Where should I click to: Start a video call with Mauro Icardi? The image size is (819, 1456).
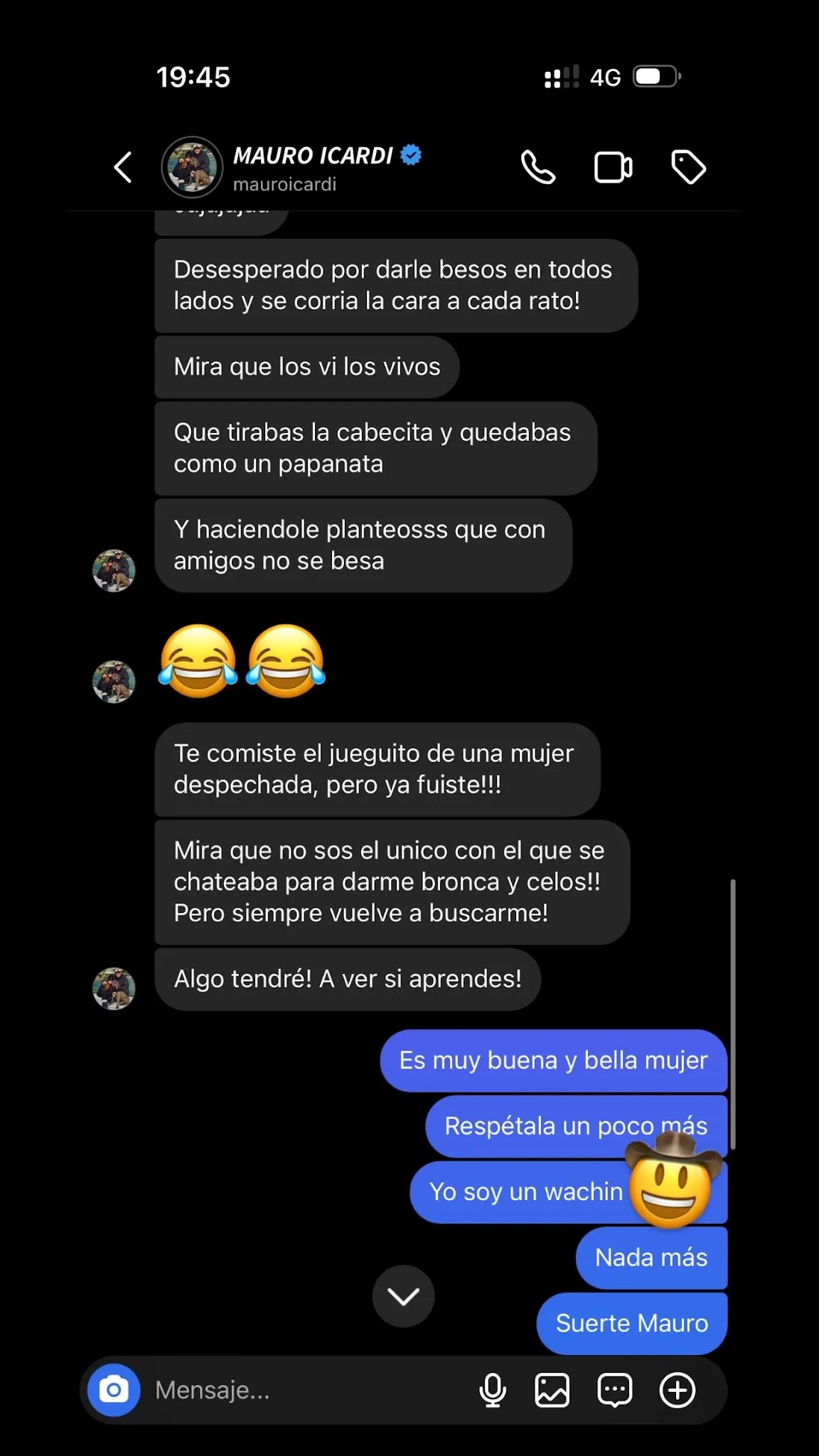tap(613, 168)
